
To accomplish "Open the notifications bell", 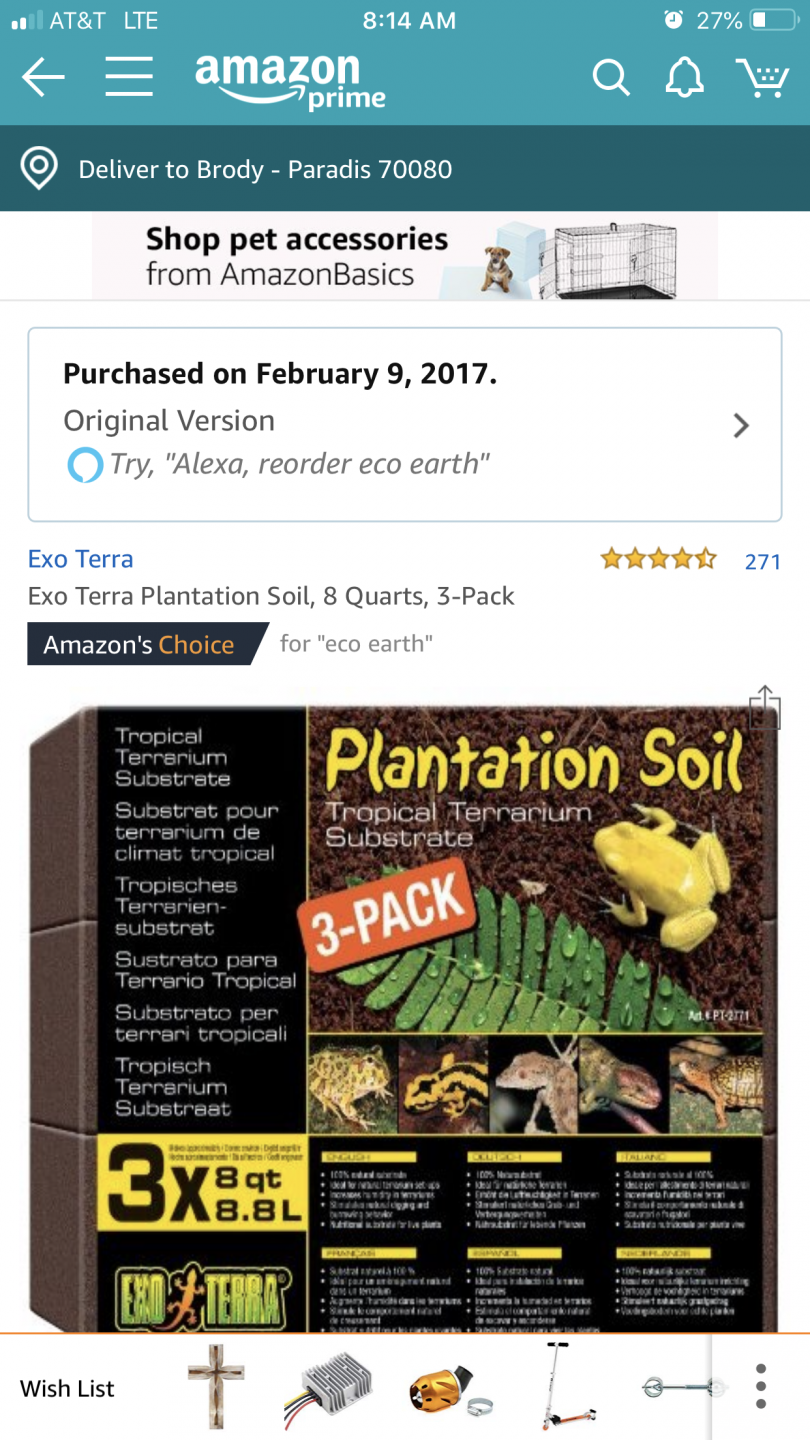I will pyautogui.click(x=685, y=77).
